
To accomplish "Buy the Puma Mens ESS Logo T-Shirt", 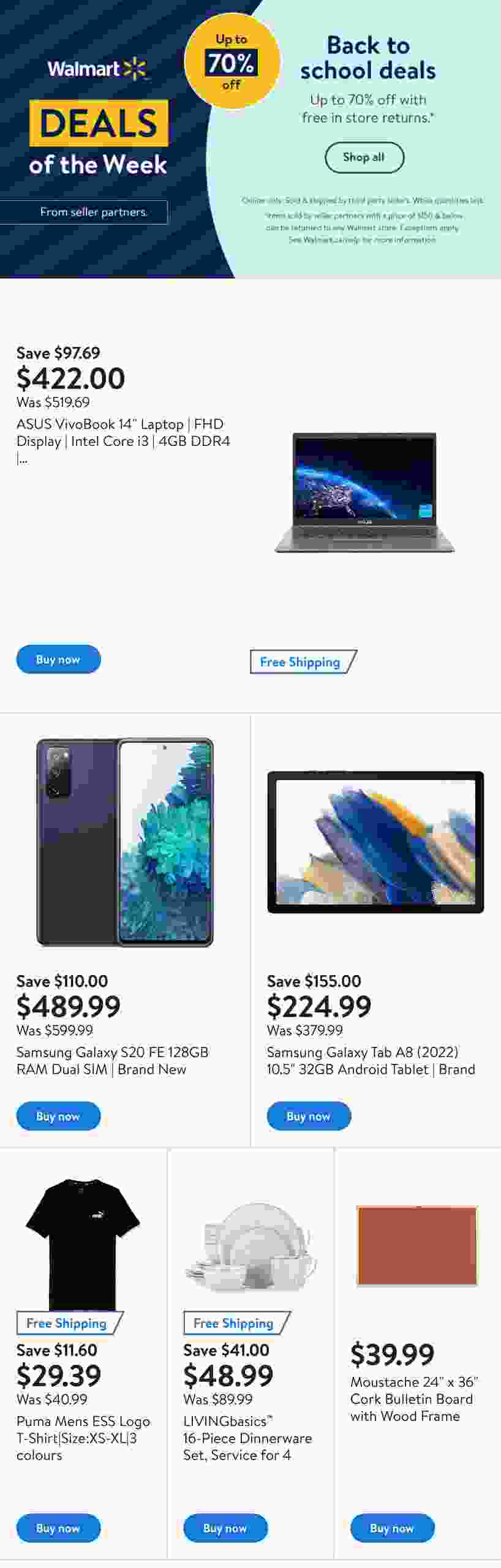I will point(58,1528).
